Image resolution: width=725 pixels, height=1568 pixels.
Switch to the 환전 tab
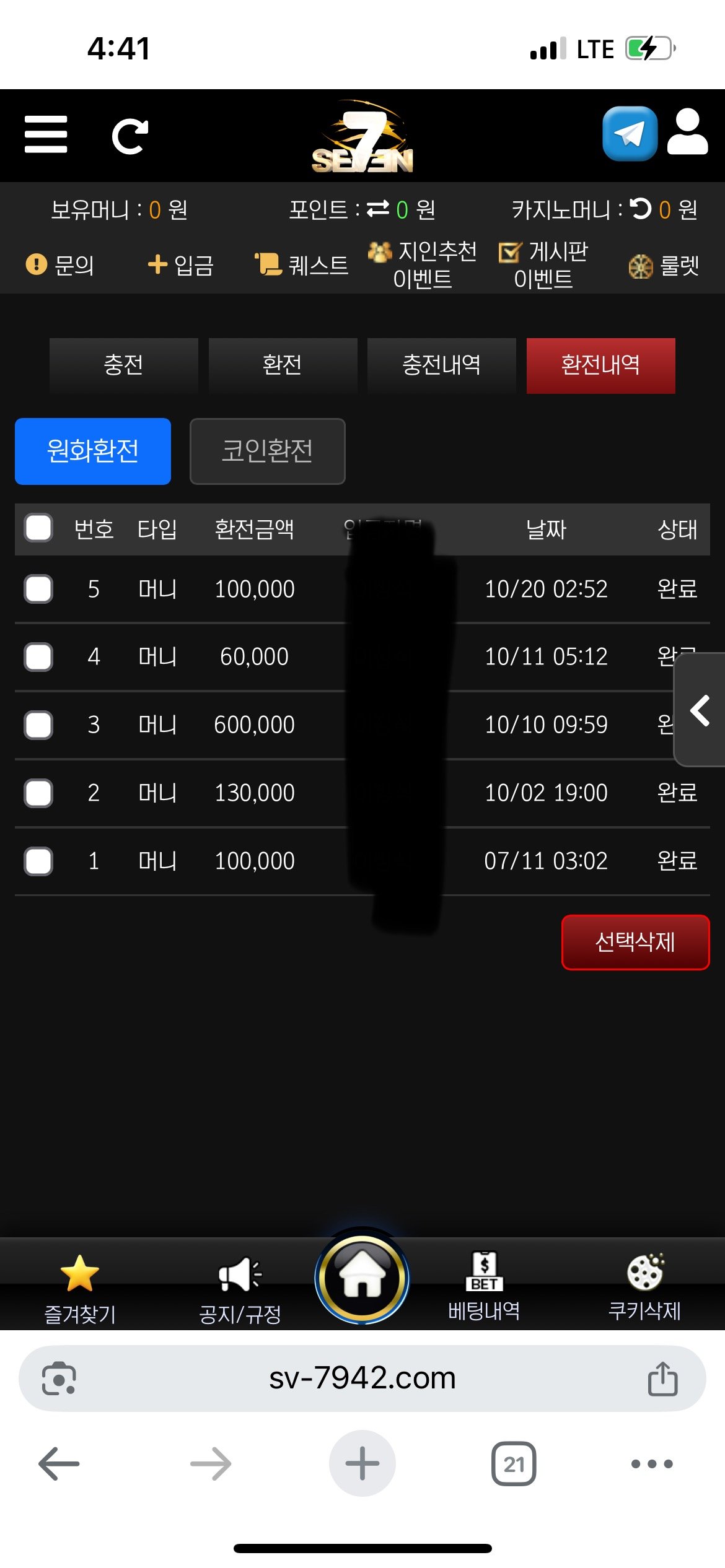(283, 365)
